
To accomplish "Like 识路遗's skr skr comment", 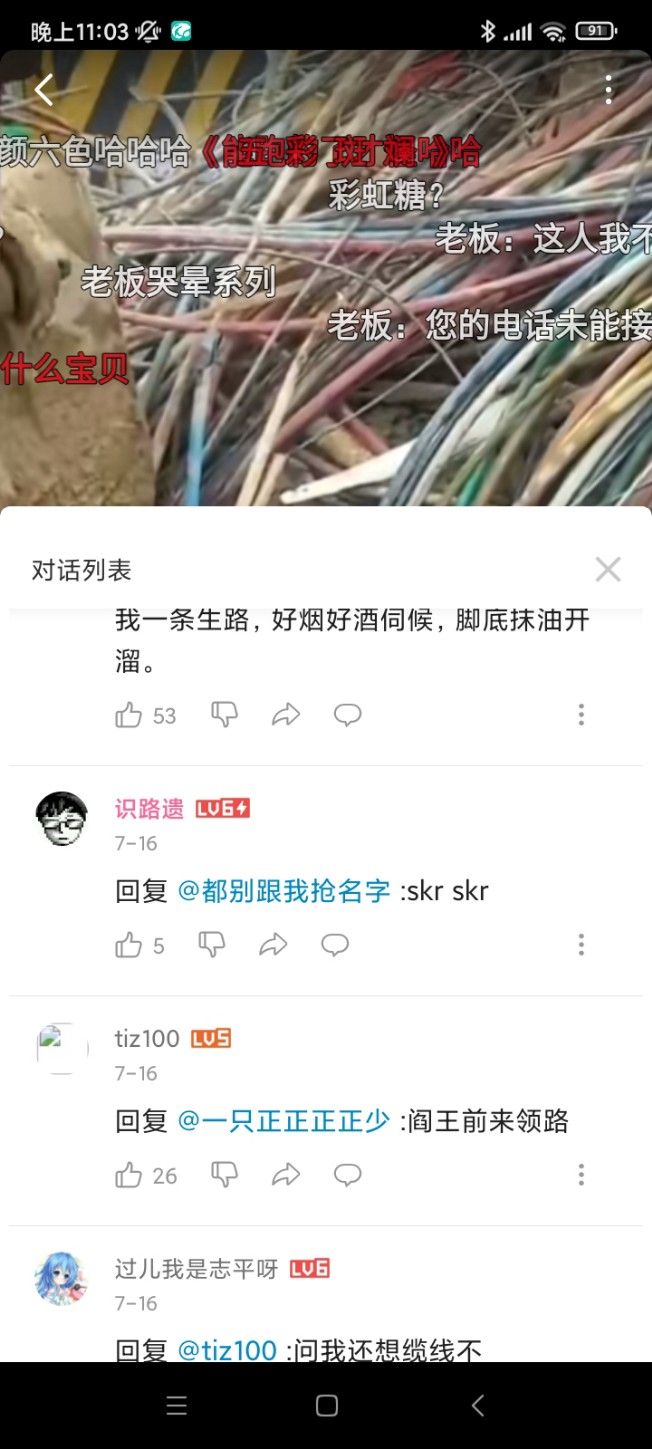I will (129, 945).
